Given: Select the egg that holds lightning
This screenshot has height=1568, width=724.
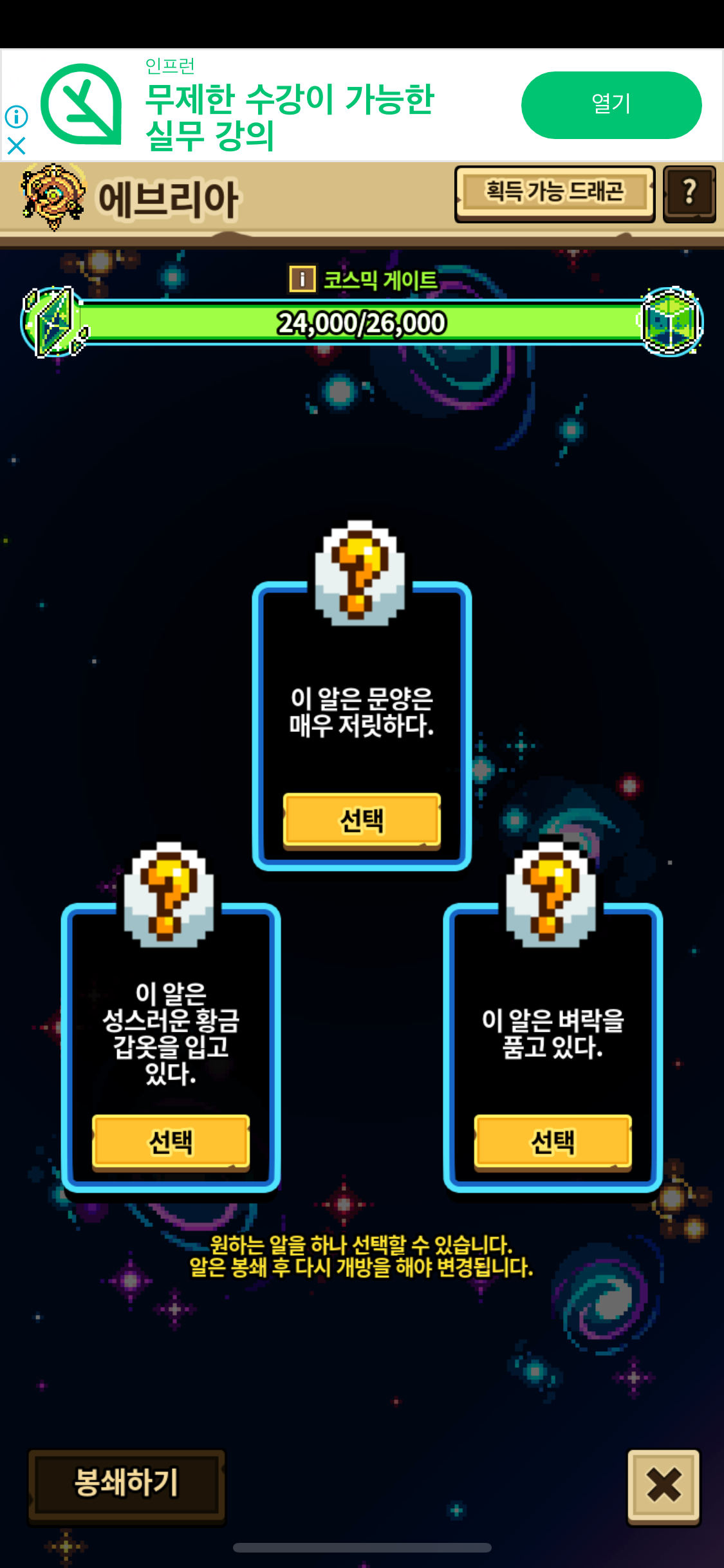Looking at the screenshot, I should (x=553, y=1142).
